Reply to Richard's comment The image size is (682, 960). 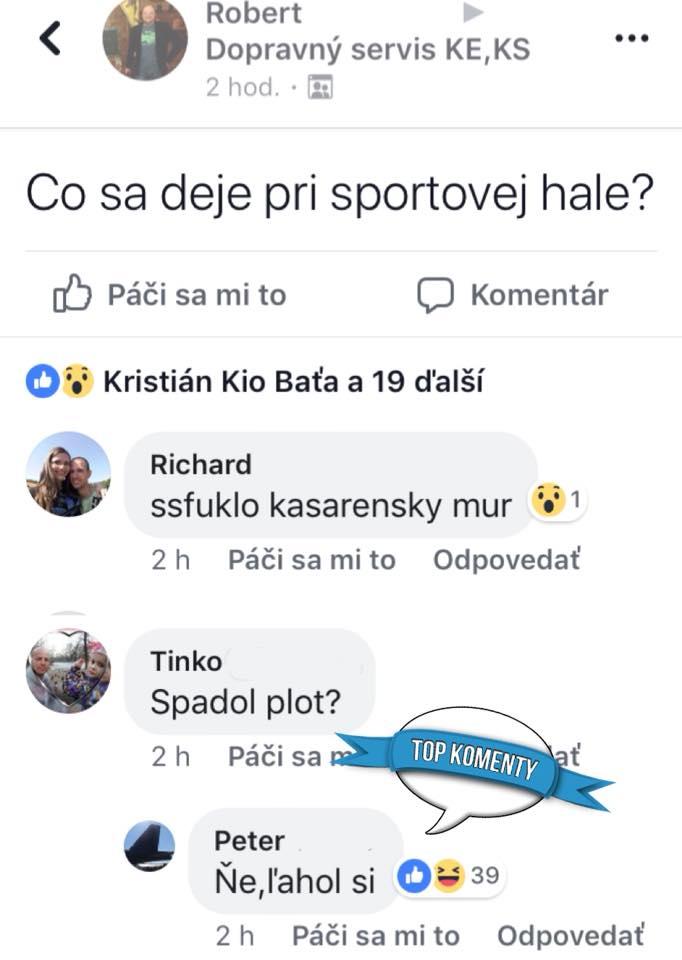point(506,560)
